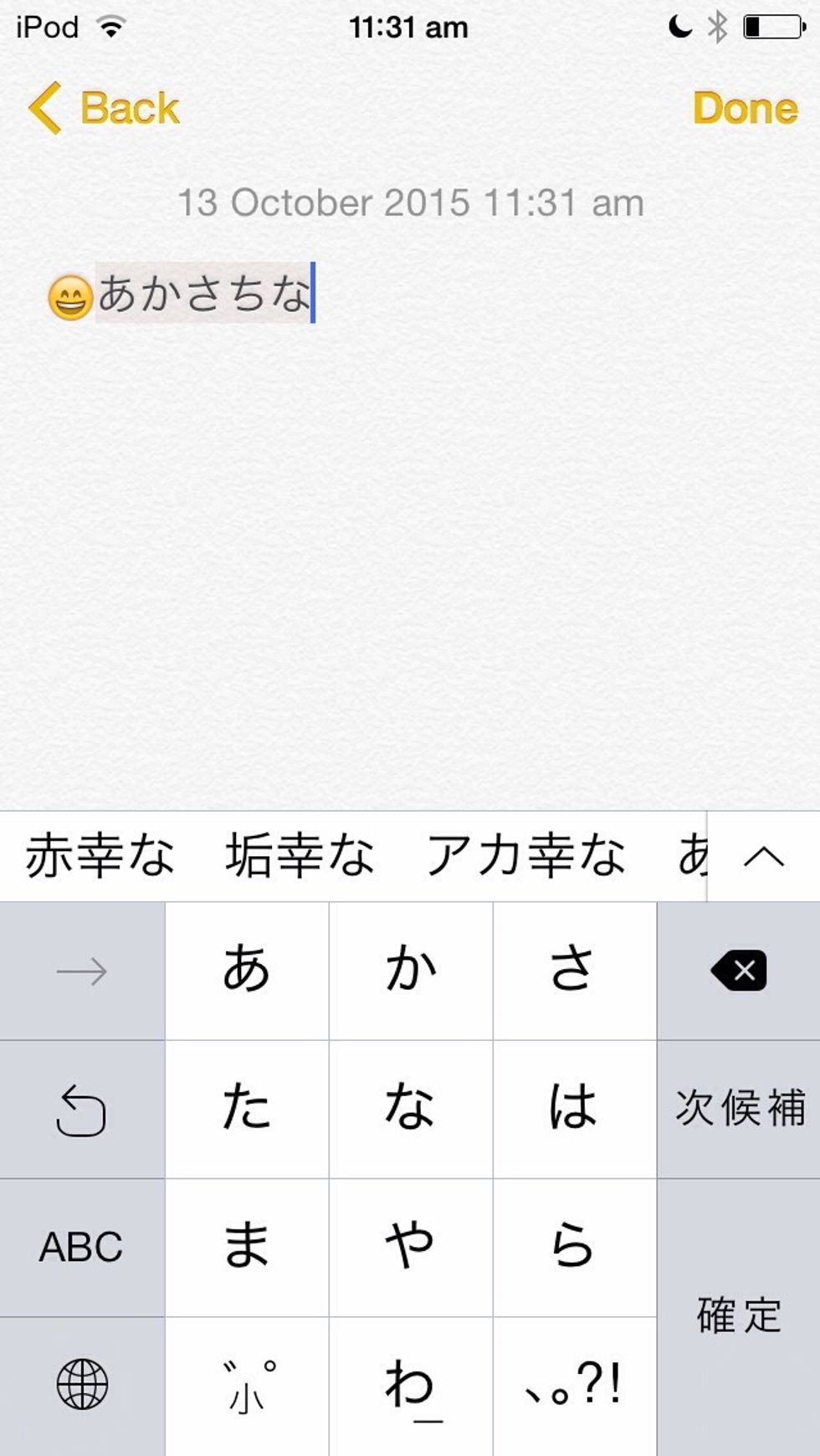Expand the candidate suggestions with the chevron
The width and height of the screenshot is (820, 1456).
click(762, 855)
